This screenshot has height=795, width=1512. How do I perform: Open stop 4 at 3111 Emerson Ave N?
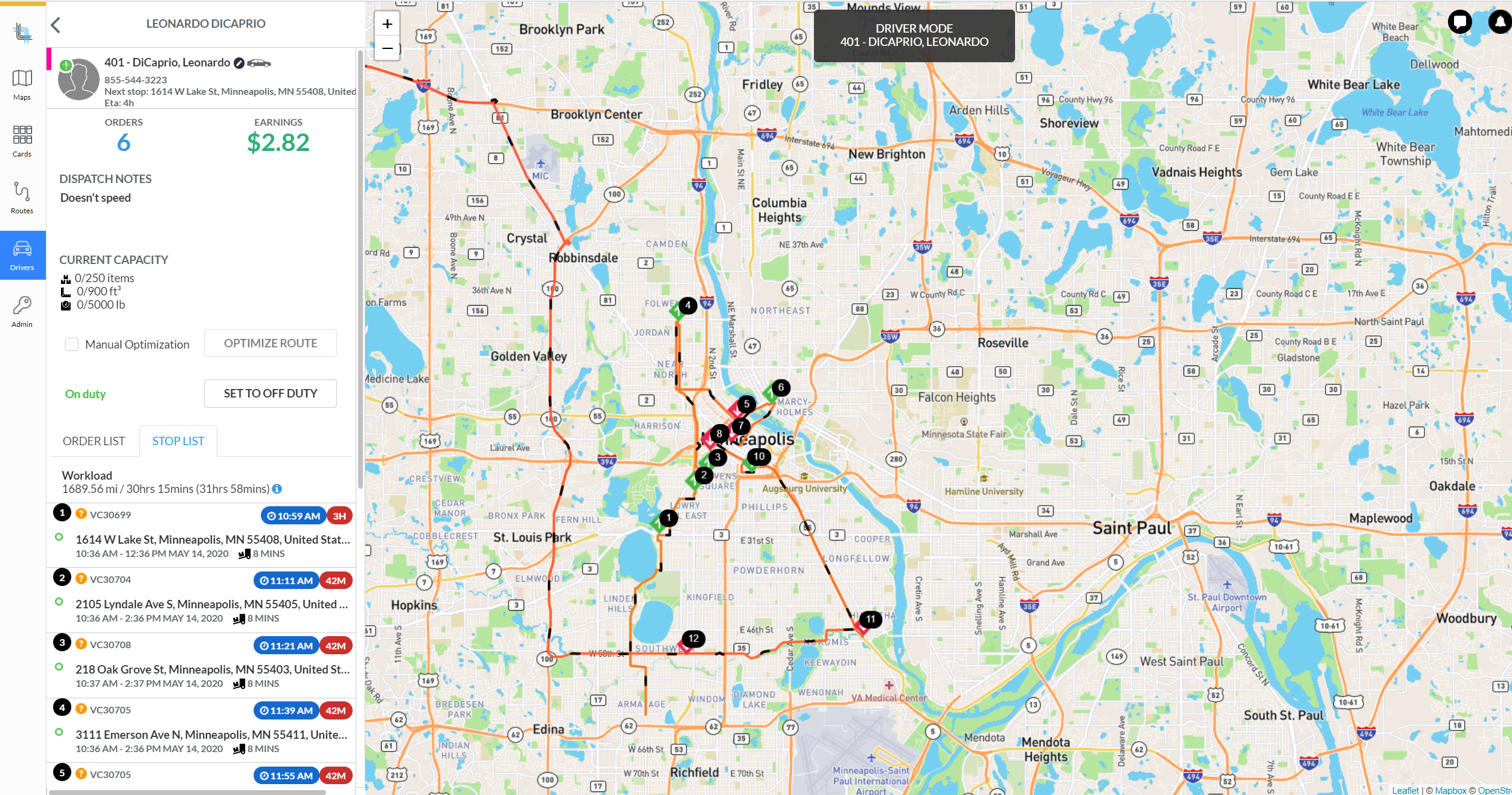click(x=211, y=735)
